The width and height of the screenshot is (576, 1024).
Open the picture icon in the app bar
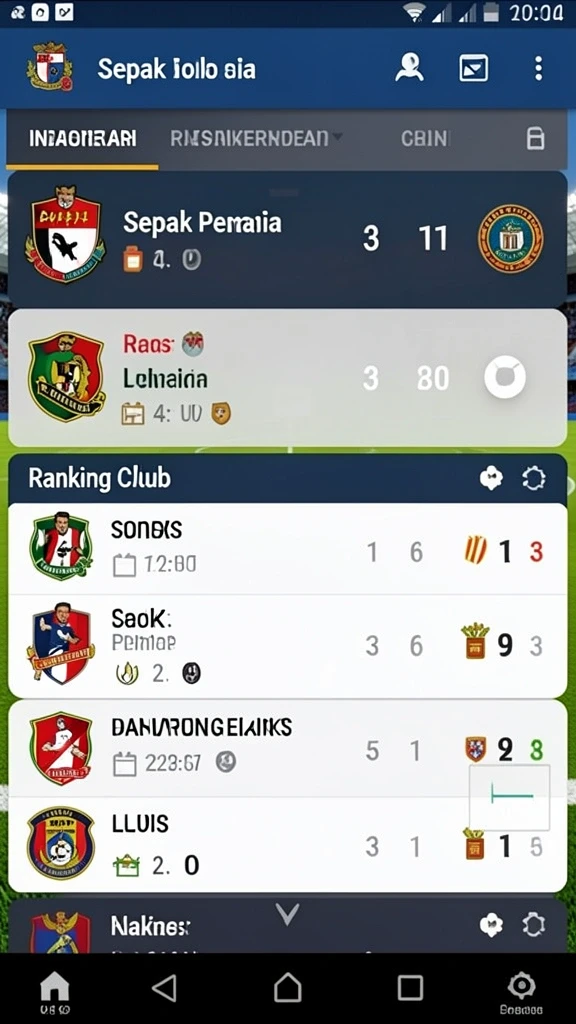click(473, 68)
